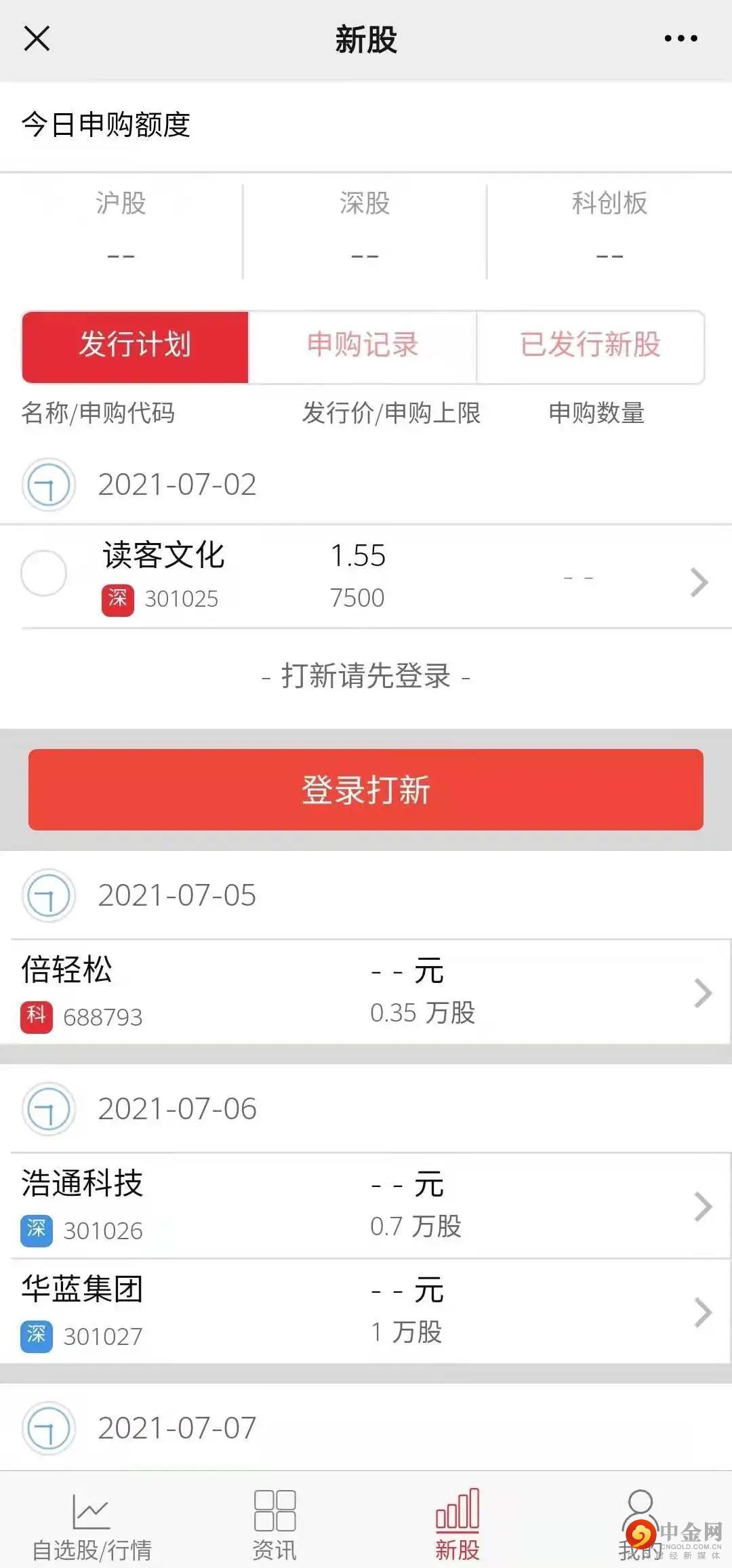
Task: Close the 新股 page
Action: tap(37, 39)
